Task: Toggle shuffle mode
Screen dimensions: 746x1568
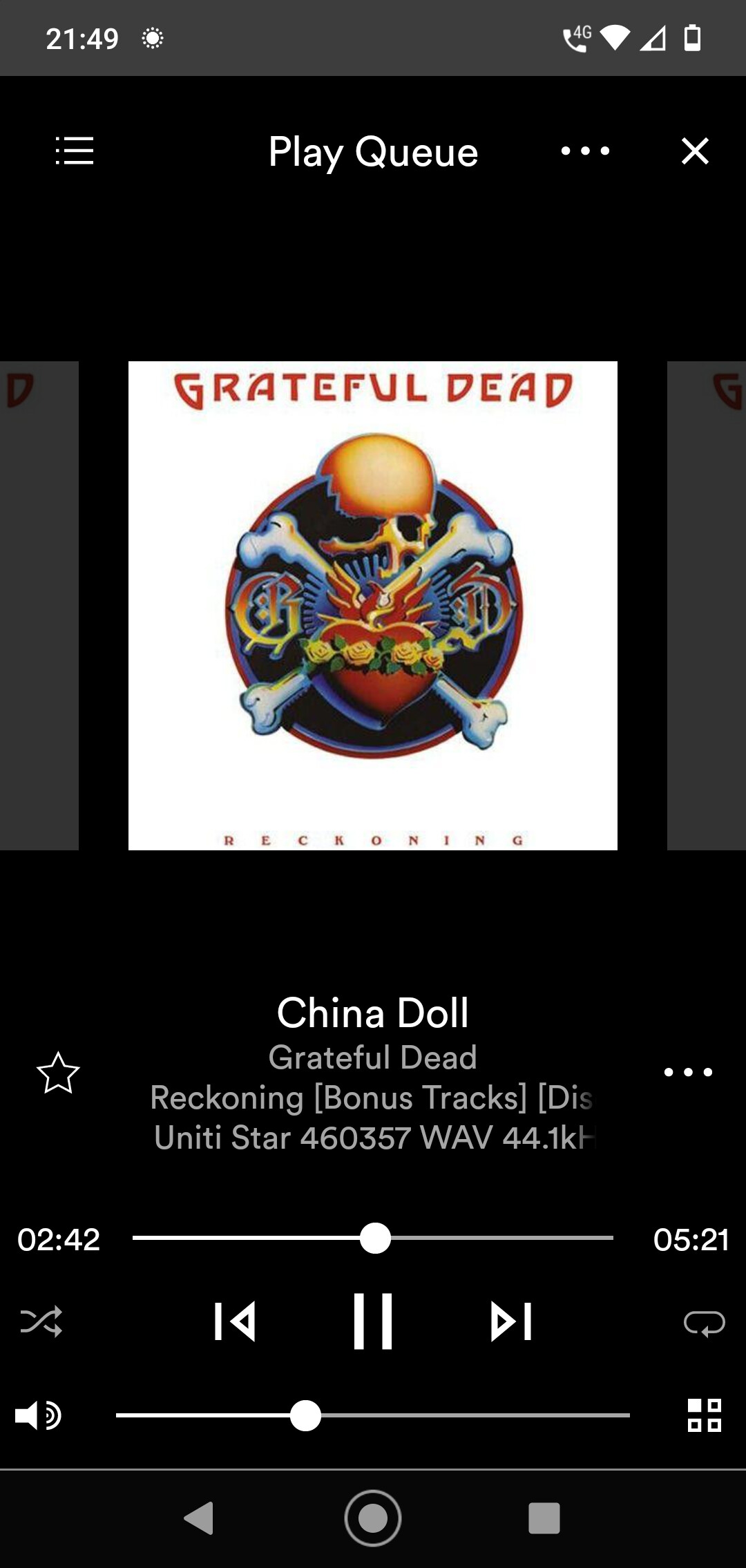Action: tap(41, 1321)
